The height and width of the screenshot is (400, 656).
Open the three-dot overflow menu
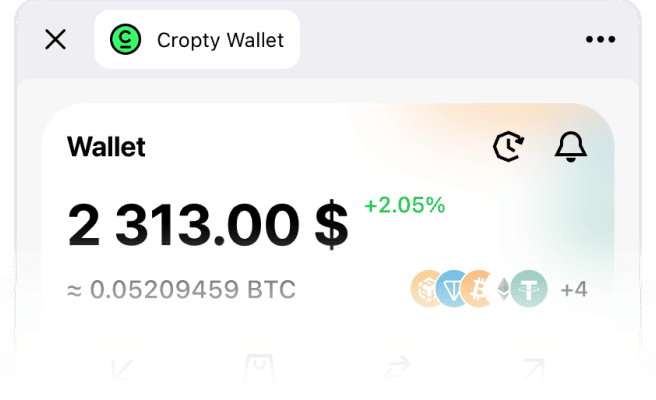pos(600,40)
